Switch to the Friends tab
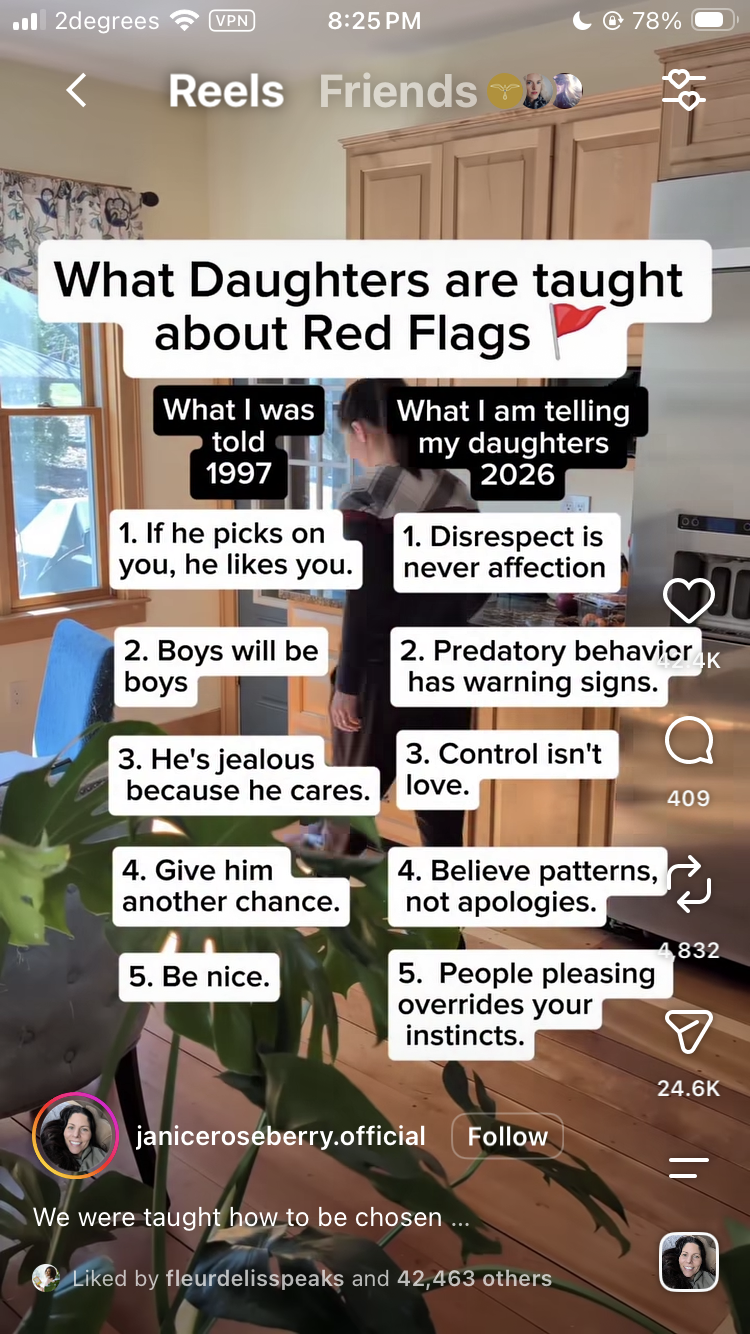This screenshot has height=1334, width=750. (x=398, y=92)
